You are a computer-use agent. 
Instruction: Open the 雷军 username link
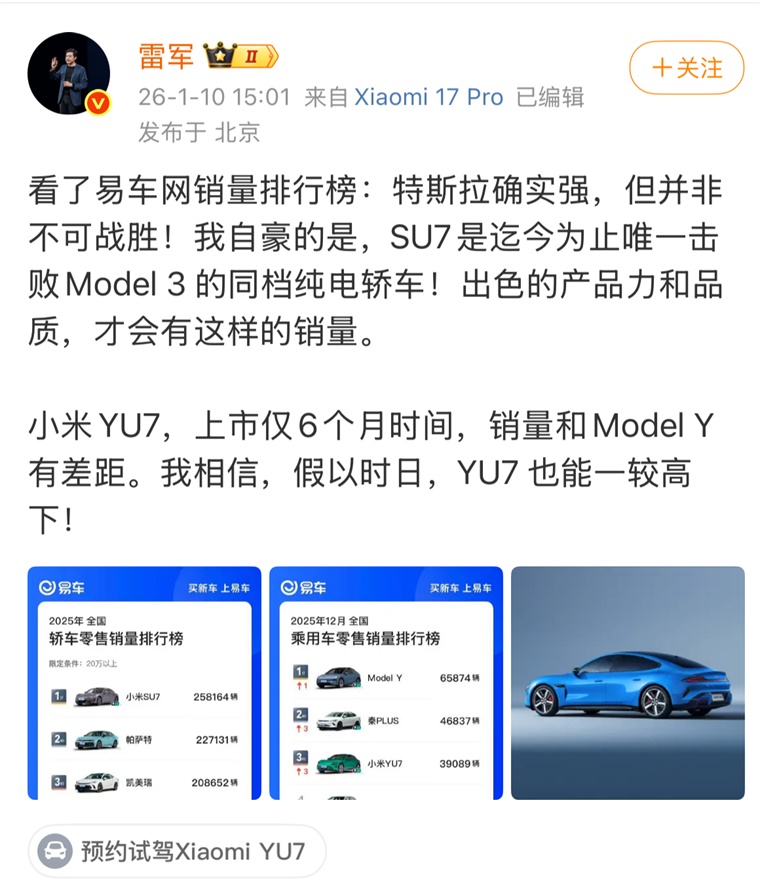click(x=165, y=56)
